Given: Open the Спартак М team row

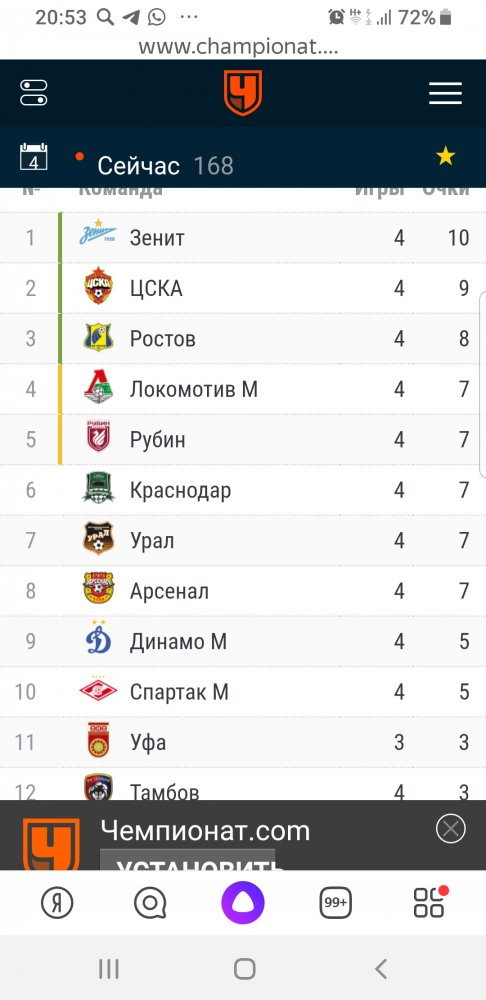Looking at the screenshot, I should [243, 692].
